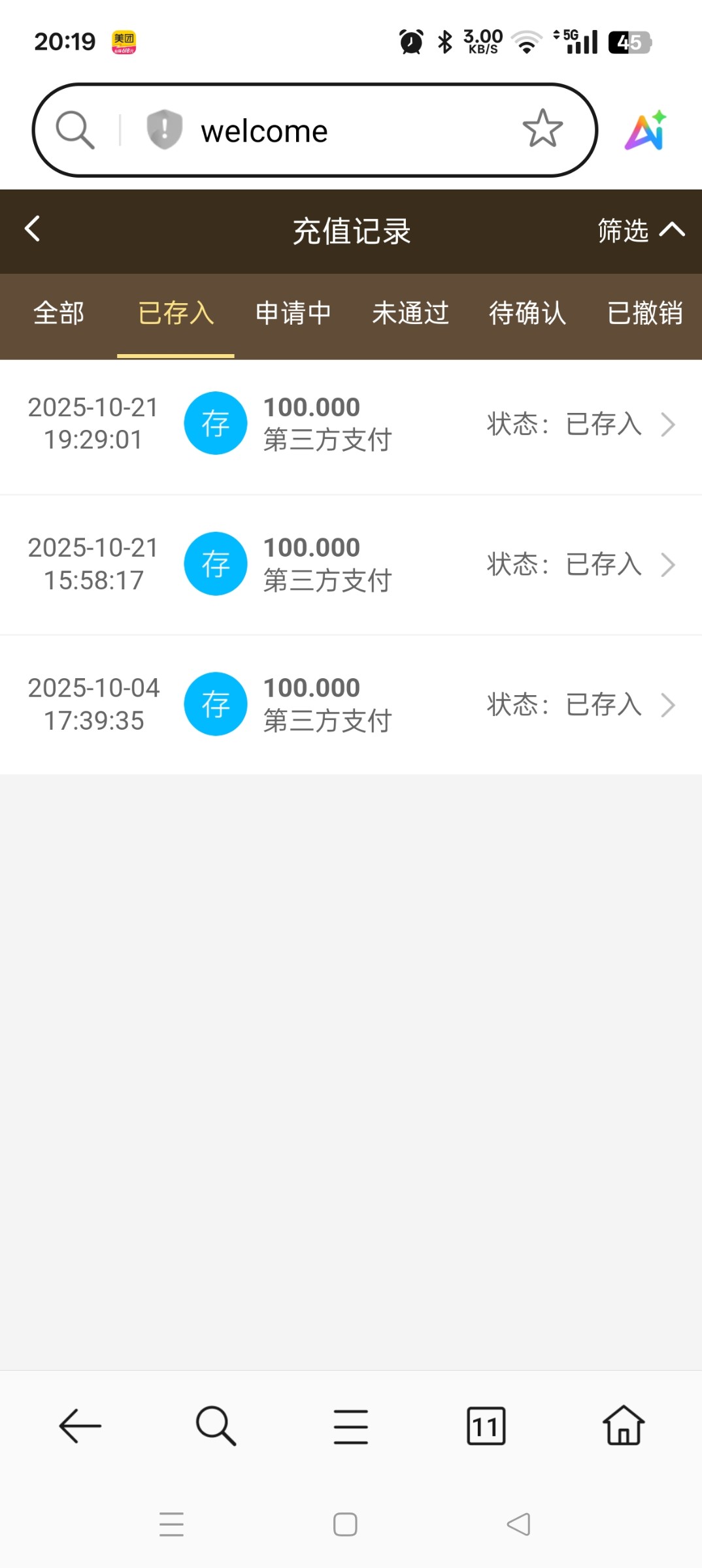Expand details of the 19:29:01 deposit record
The width and height of the screenshot is (702, 1568).
click(x=668, y=423)
